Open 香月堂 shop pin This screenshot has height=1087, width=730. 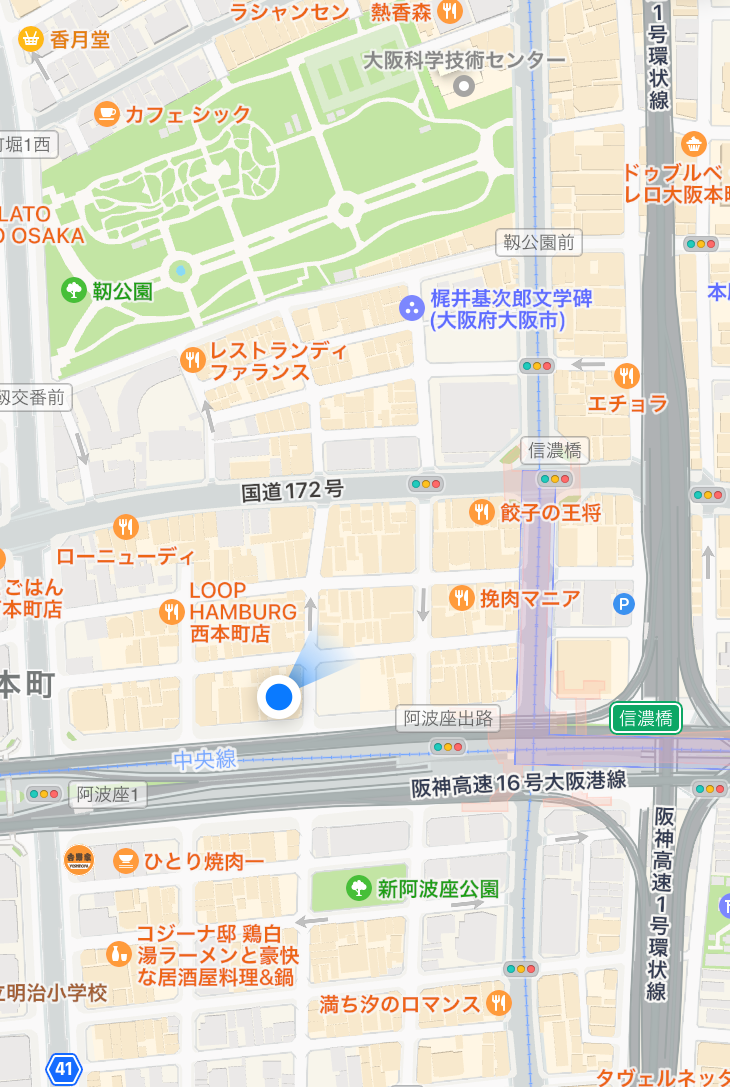tap(31, 40)
